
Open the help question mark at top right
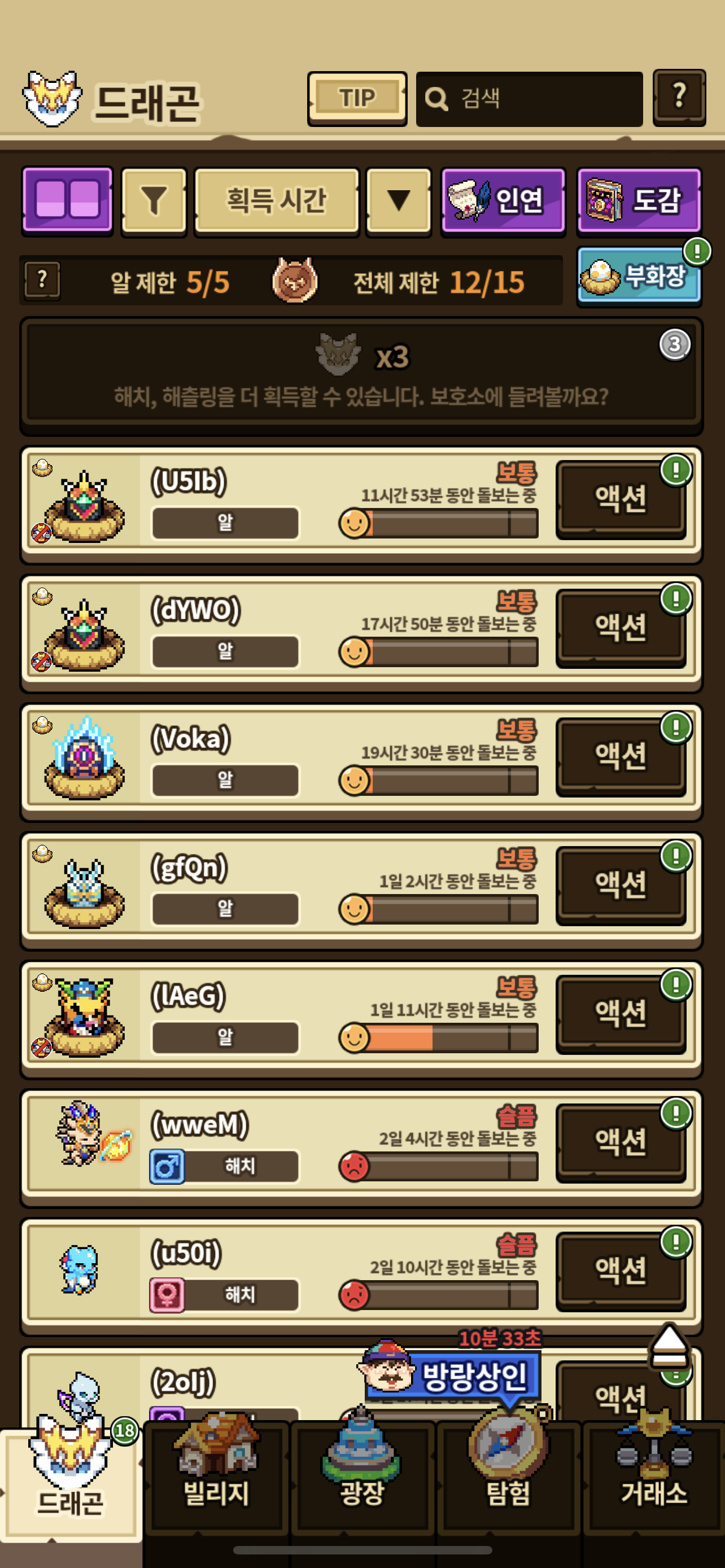coord(679,98)
